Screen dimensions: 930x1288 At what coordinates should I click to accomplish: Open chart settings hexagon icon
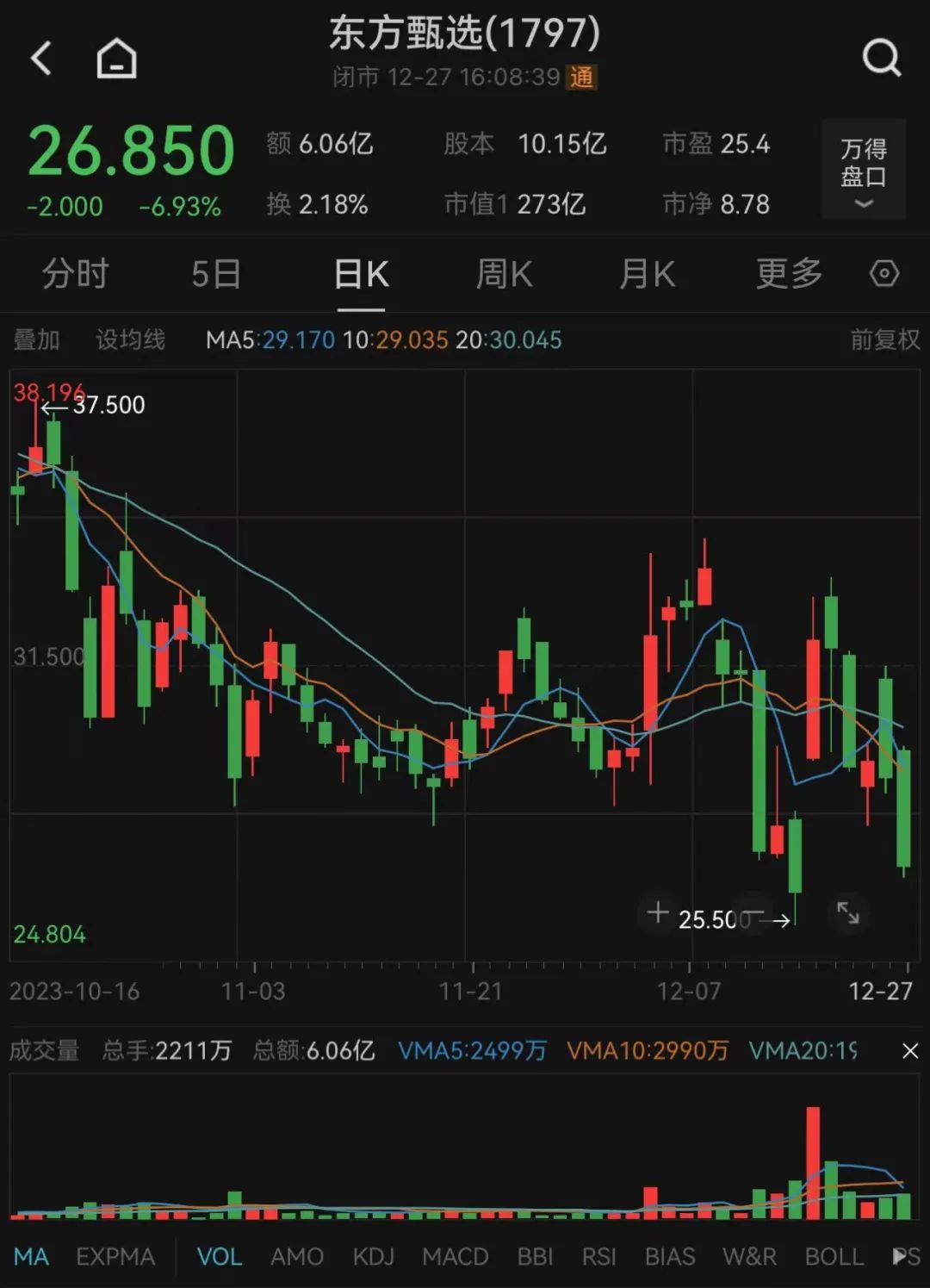coord(884,275)
